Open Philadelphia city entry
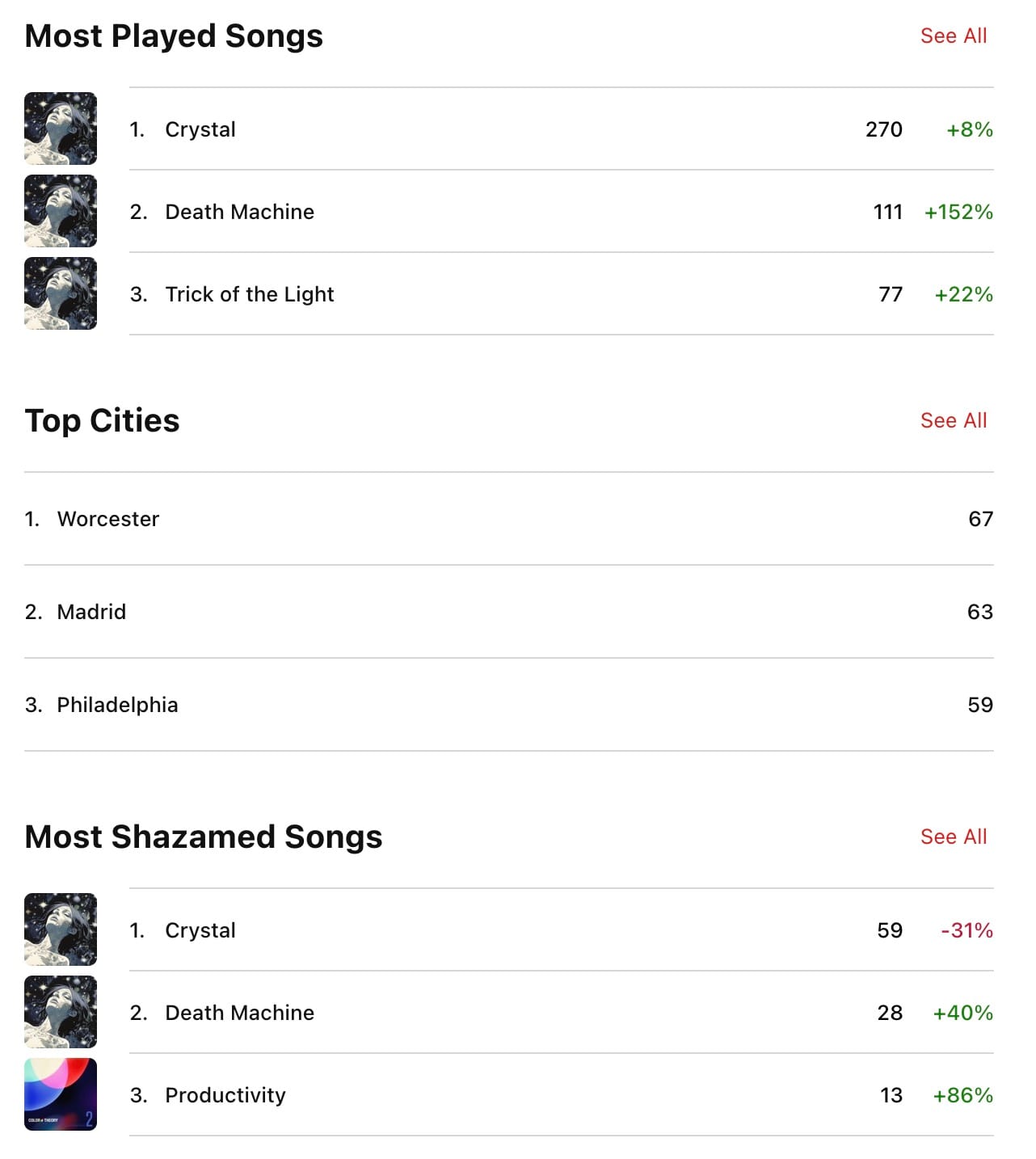Screen dimensions: 1036x1159 coord(117,704)
